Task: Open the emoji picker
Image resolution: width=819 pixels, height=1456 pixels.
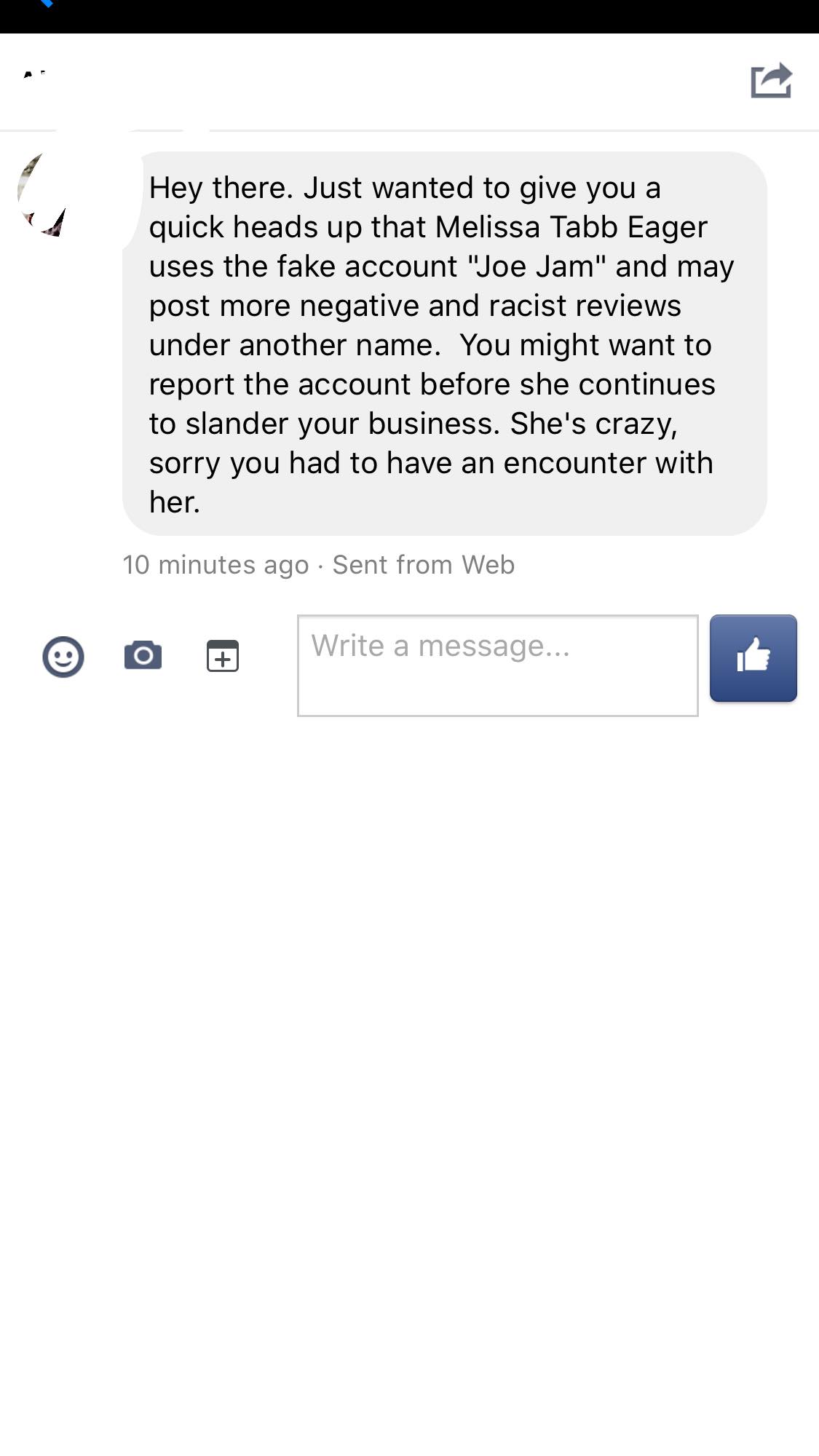Action: pos(63,657)
